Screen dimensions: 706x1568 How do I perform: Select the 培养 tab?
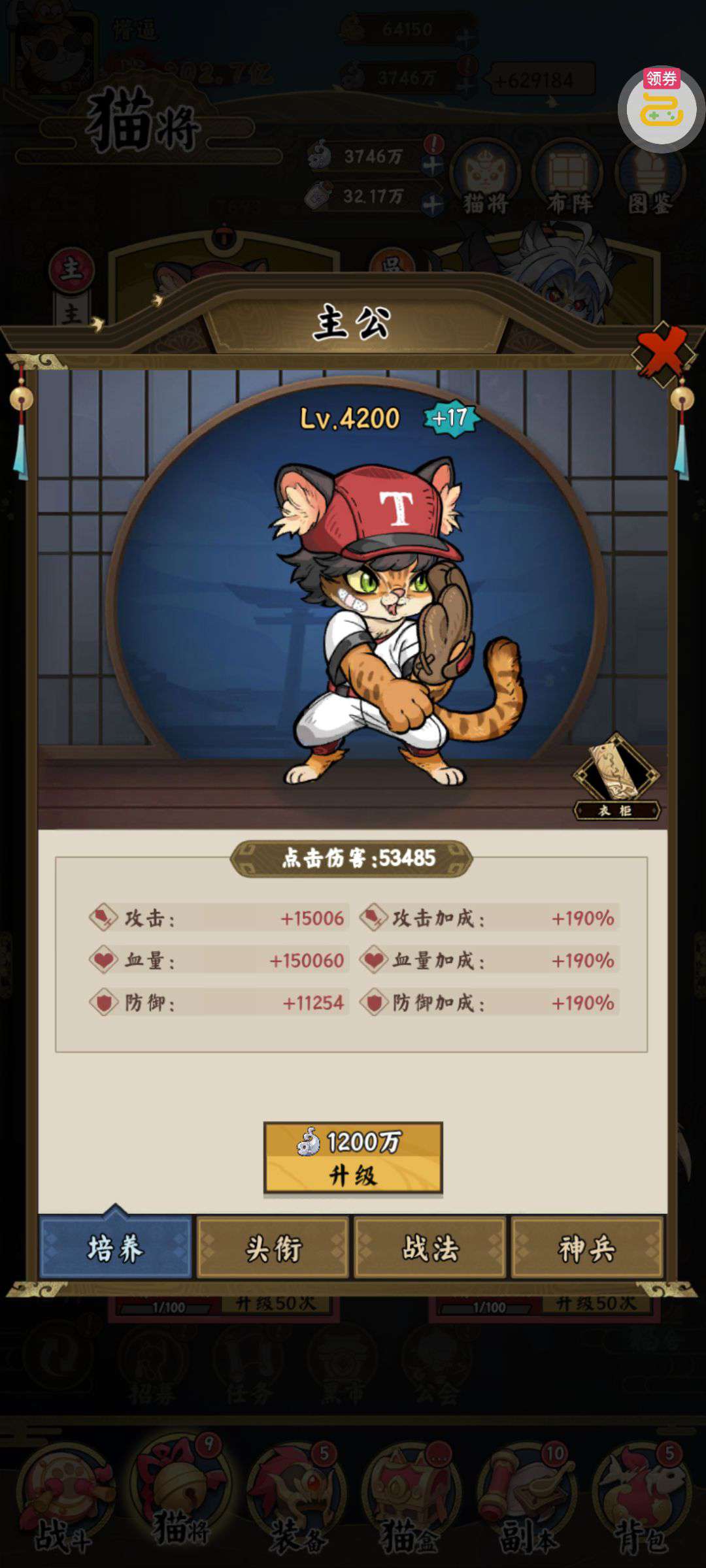click(116, 1249)
